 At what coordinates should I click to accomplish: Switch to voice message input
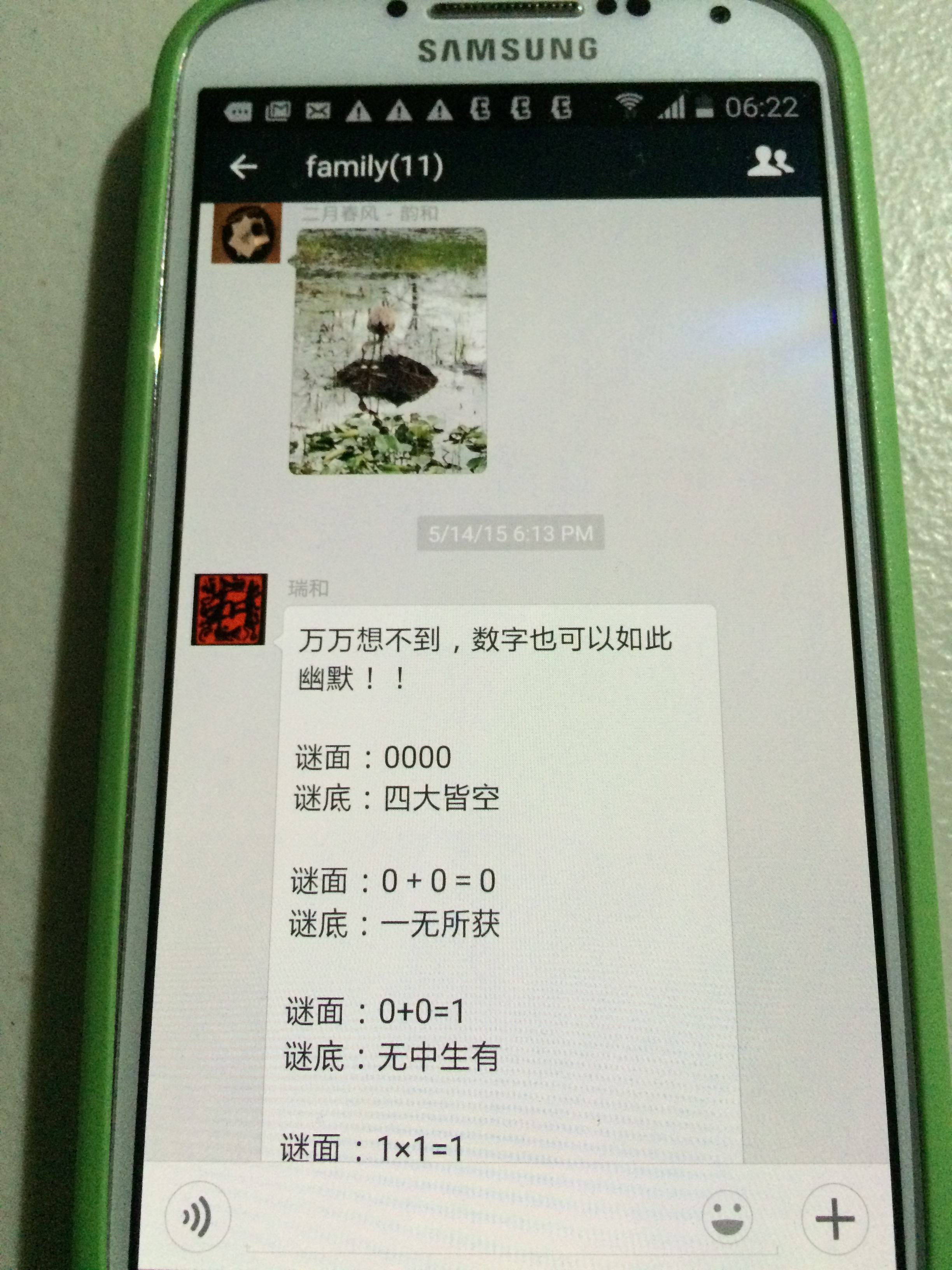click(198, 1216)
